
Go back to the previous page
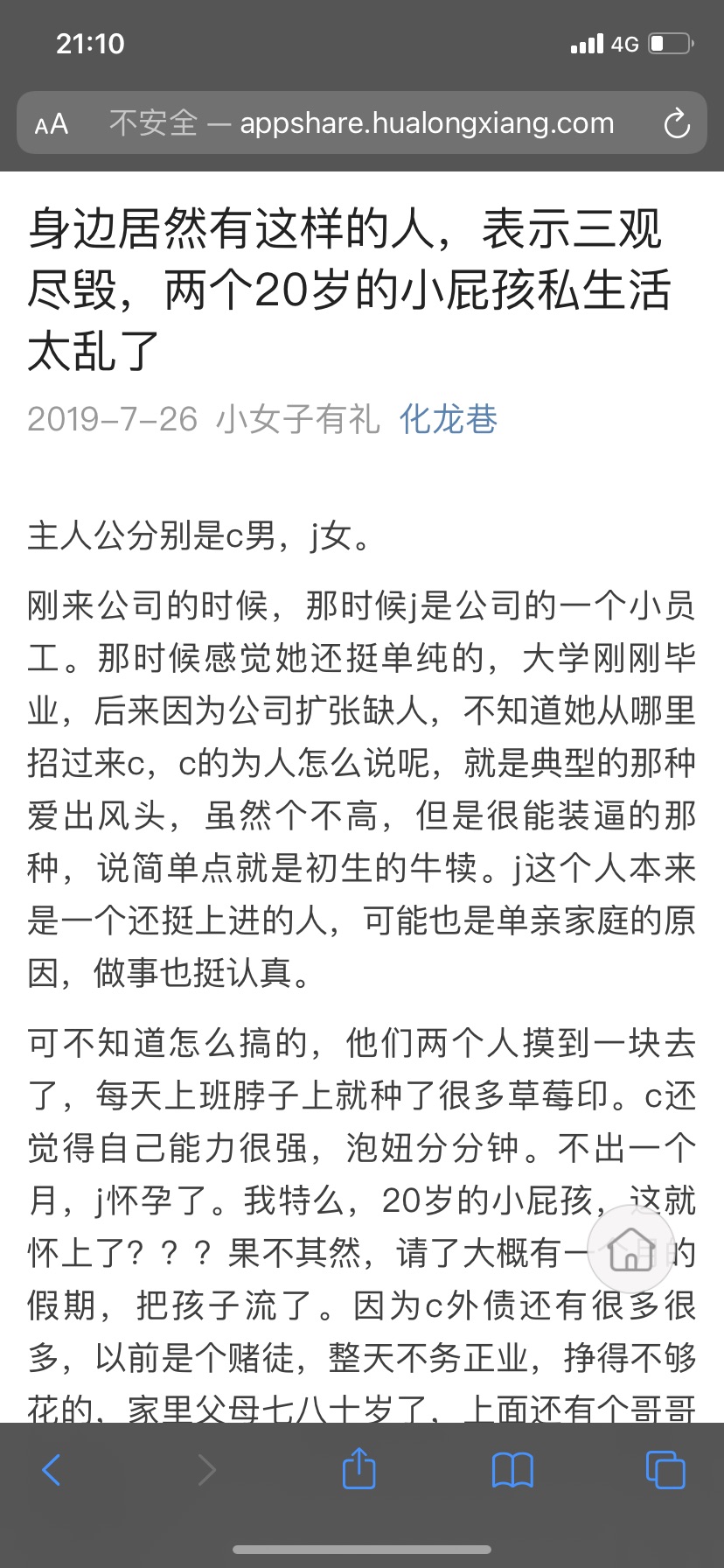pos(52,1469)
